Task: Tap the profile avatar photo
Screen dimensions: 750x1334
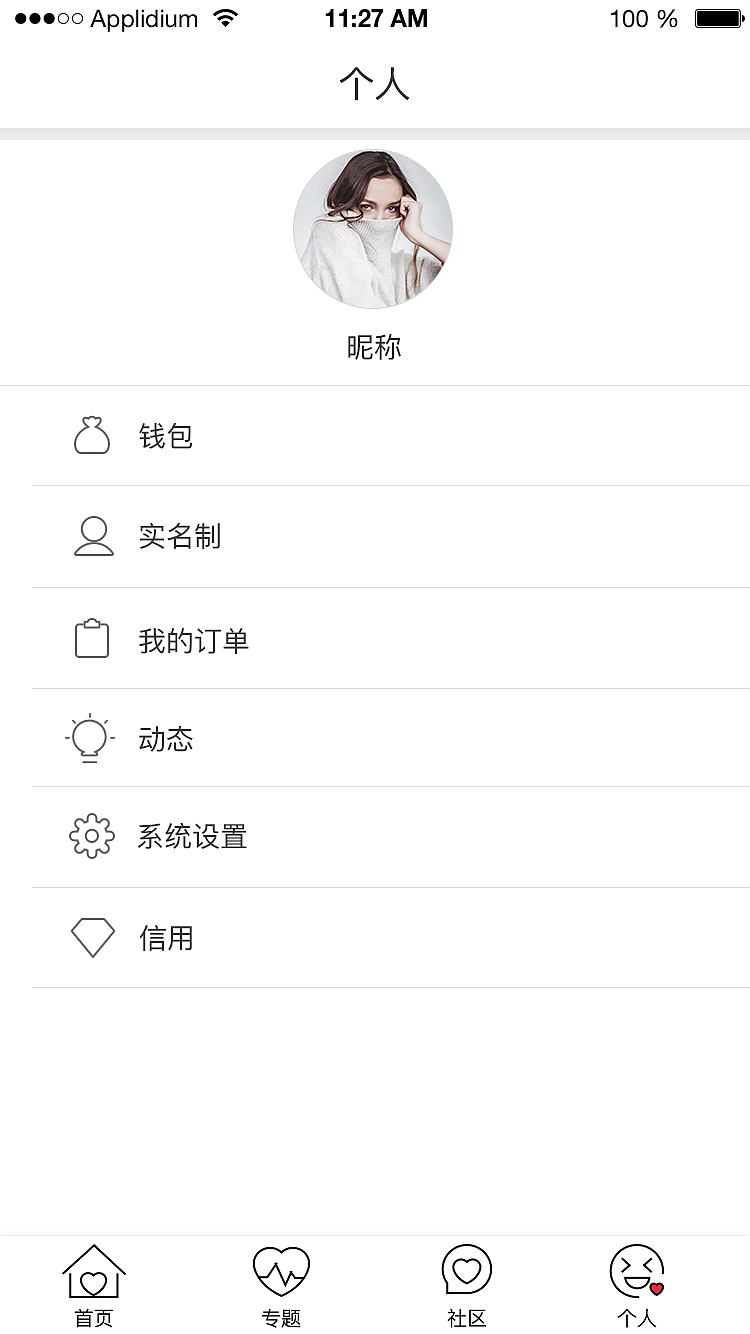Action: coord(373,229)
